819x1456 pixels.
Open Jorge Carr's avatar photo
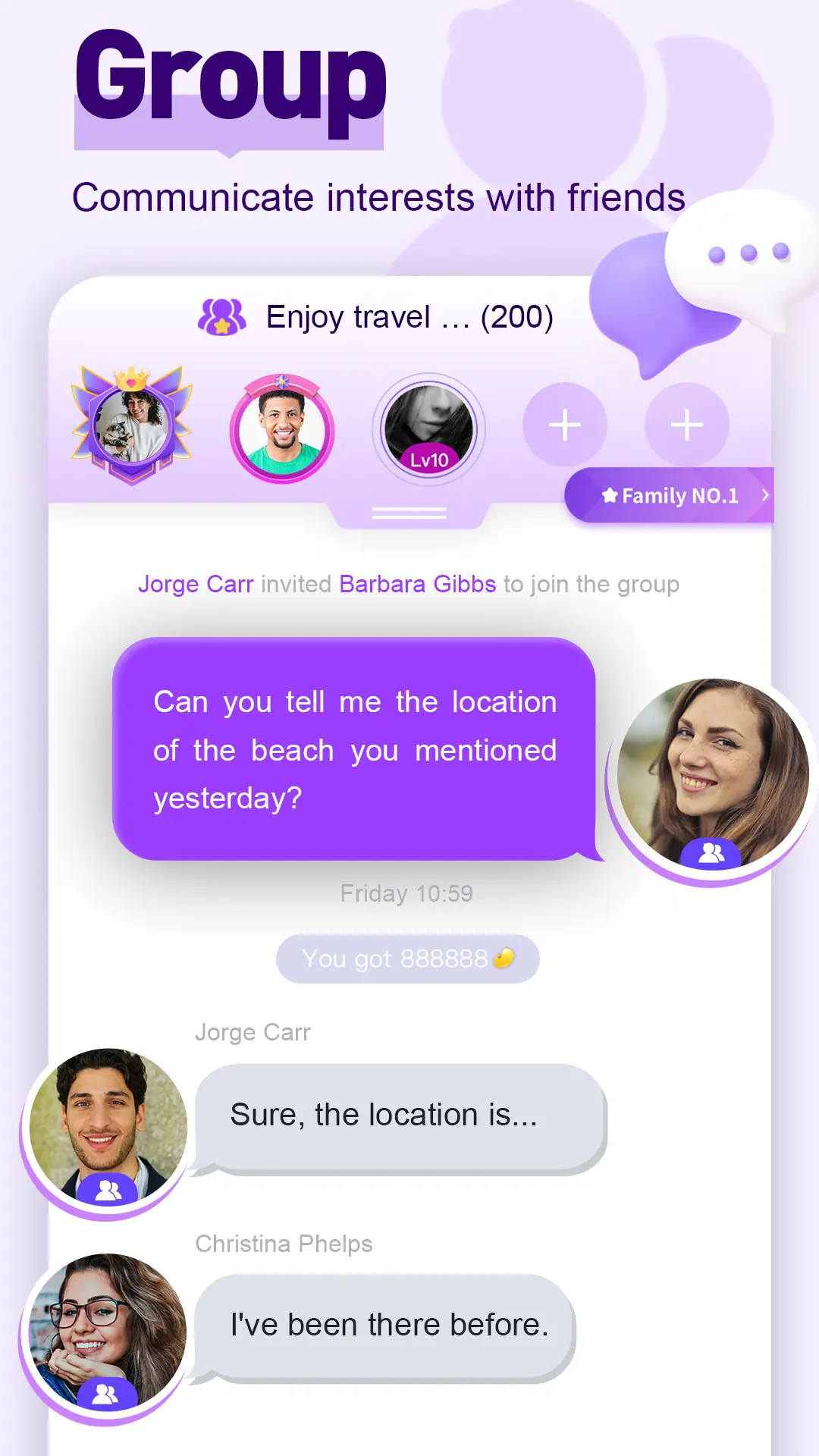coord(107,1126)
